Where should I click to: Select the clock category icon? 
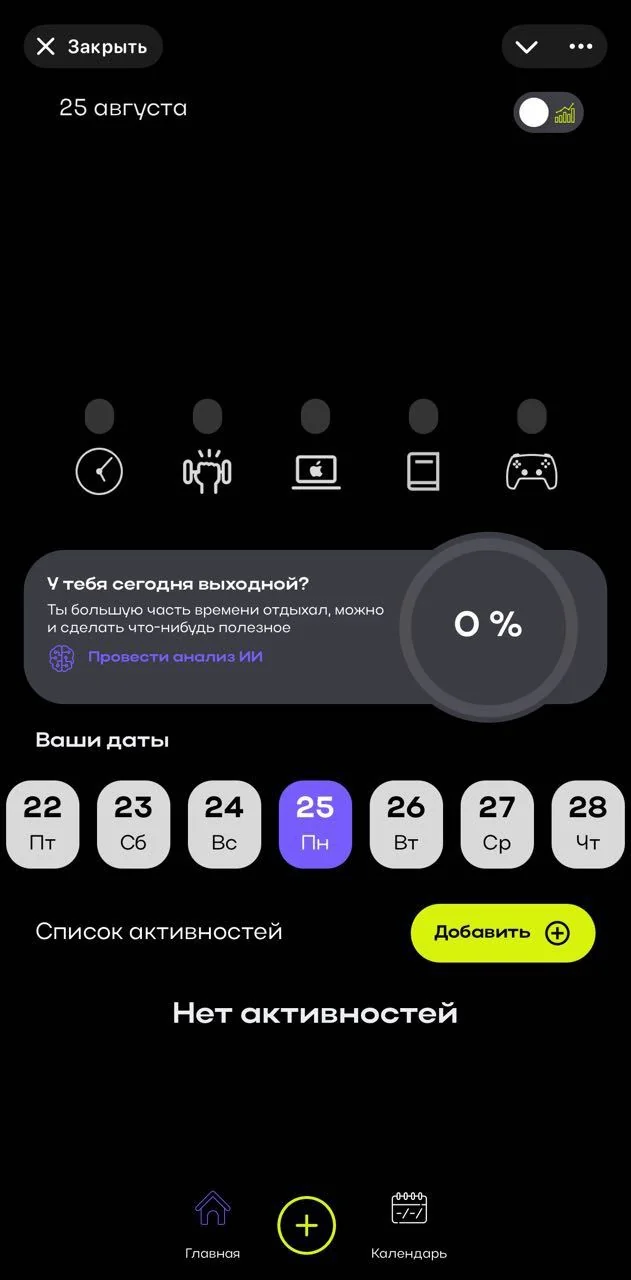click(99, 471)
